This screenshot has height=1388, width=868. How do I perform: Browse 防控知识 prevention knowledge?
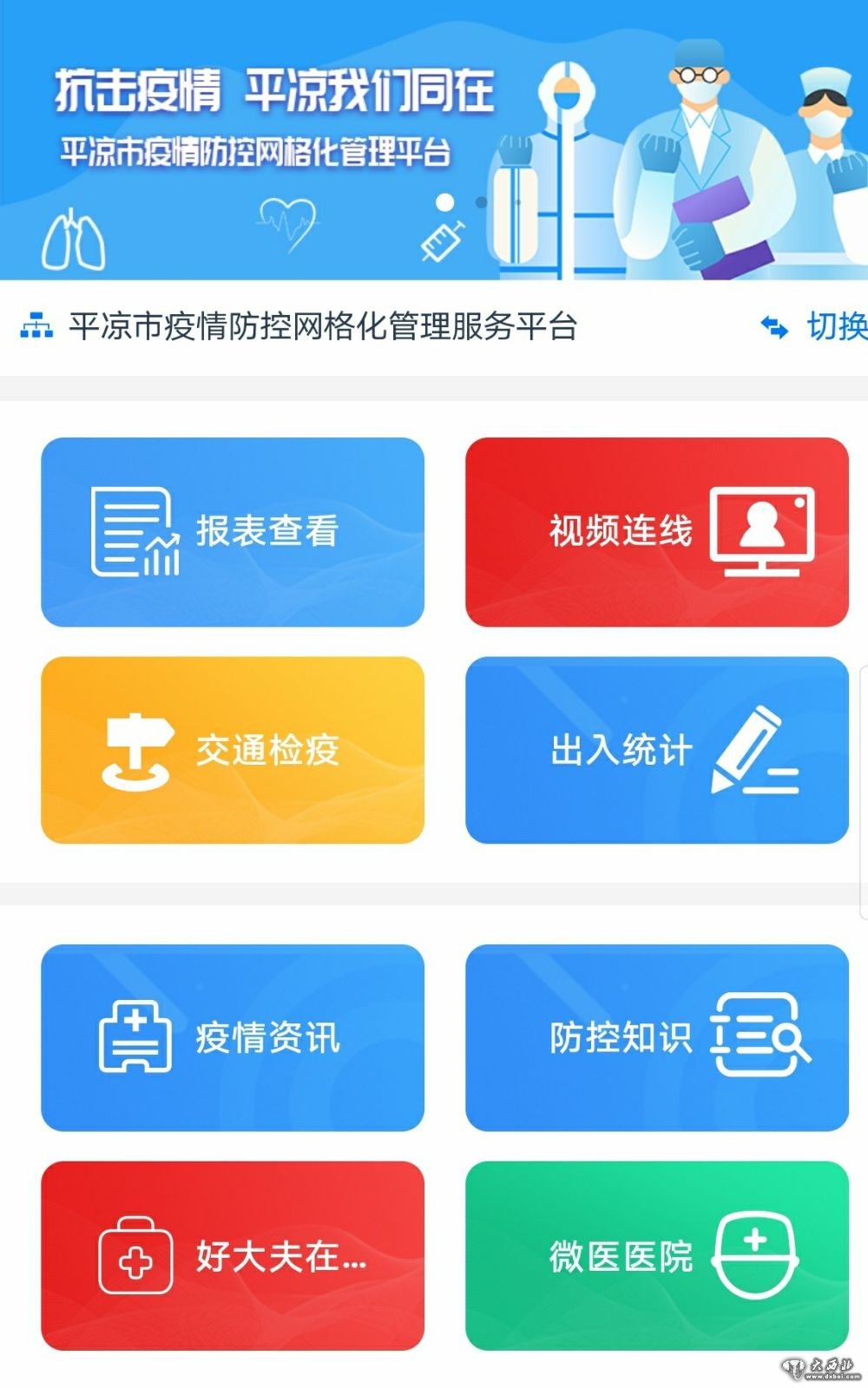pyautogui.click(x=657, y=1037)
